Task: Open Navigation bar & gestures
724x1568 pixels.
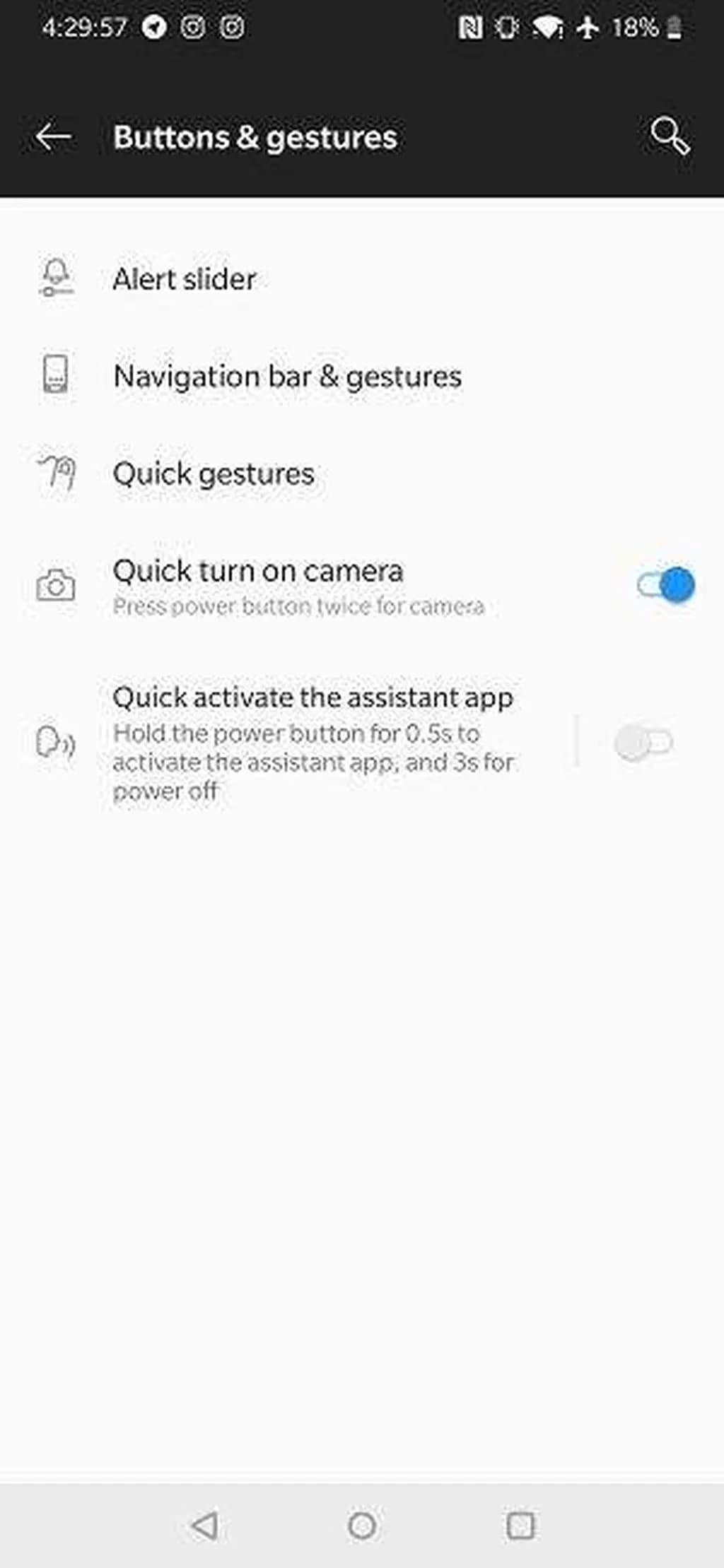Action: 287,376
